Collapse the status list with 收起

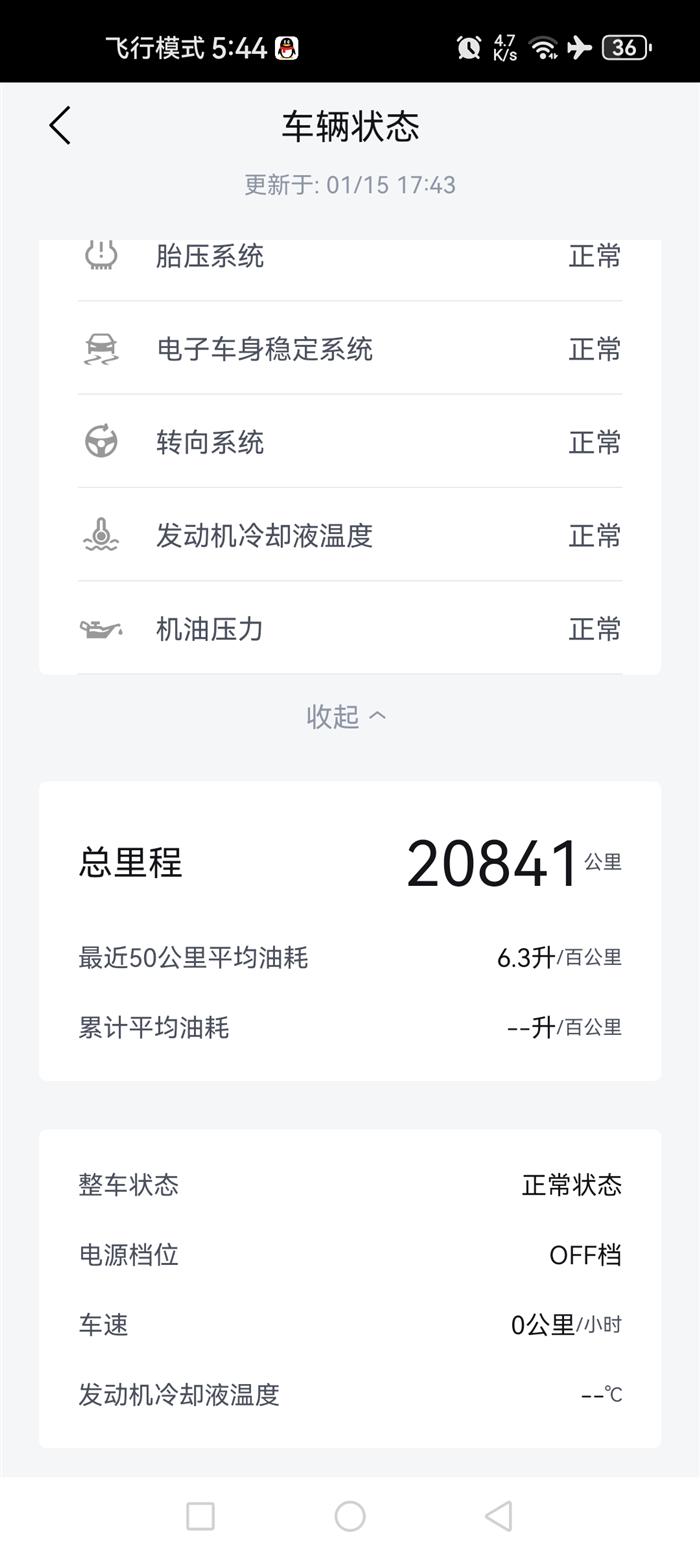[346, 716]
